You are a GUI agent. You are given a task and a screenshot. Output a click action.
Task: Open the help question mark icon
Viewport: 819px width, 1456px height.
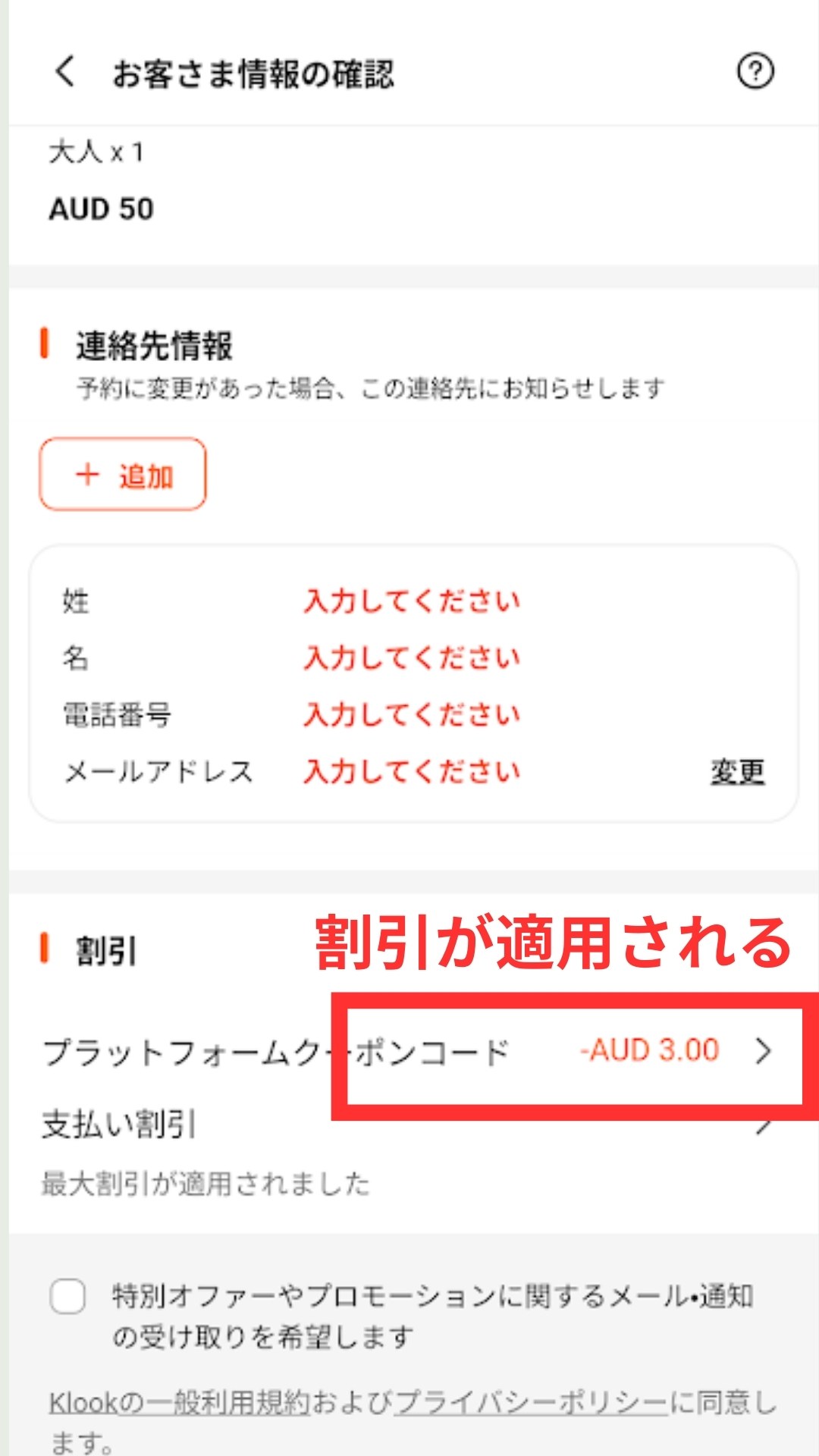tap(755, 72)
